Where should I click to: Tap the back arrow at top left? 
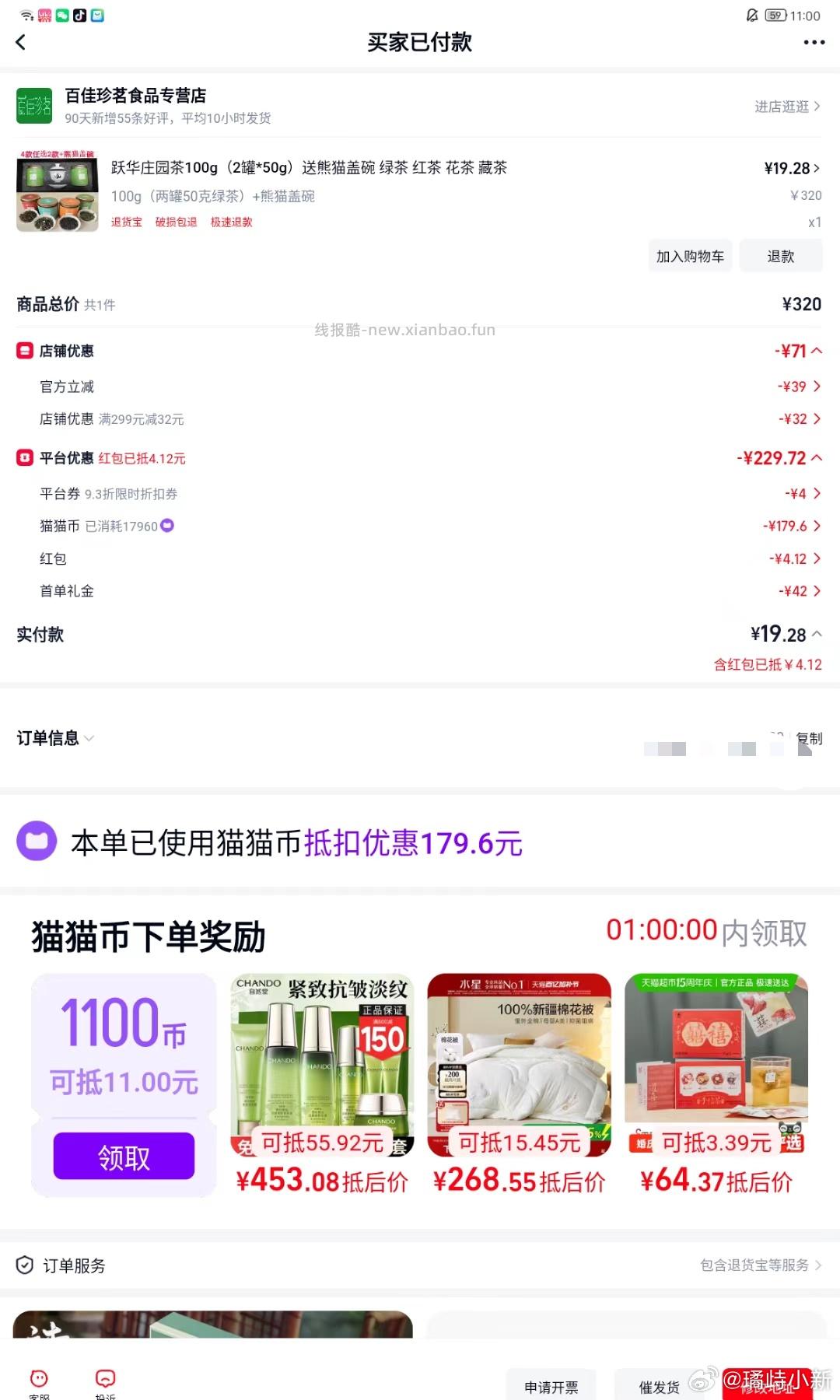[21, 42]
